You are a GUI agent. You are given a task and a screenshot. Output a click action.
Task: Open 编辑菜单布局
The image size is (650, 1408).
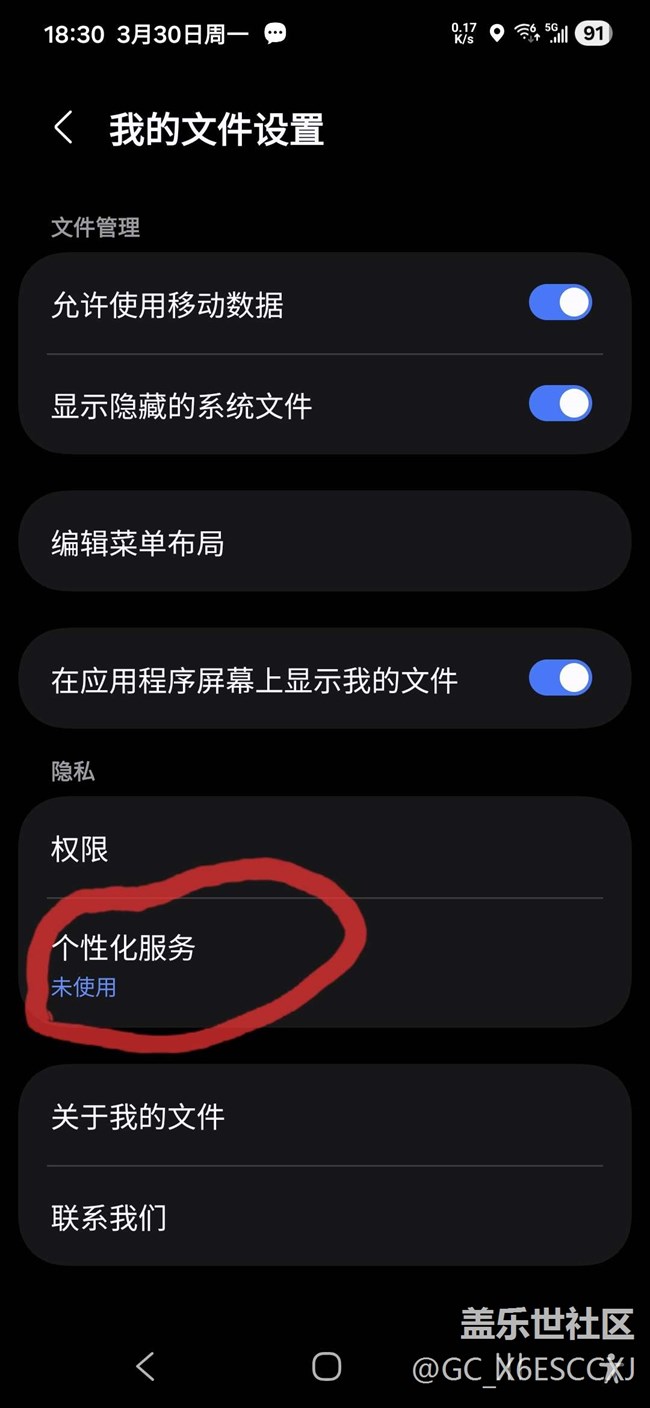click(325, 543)
